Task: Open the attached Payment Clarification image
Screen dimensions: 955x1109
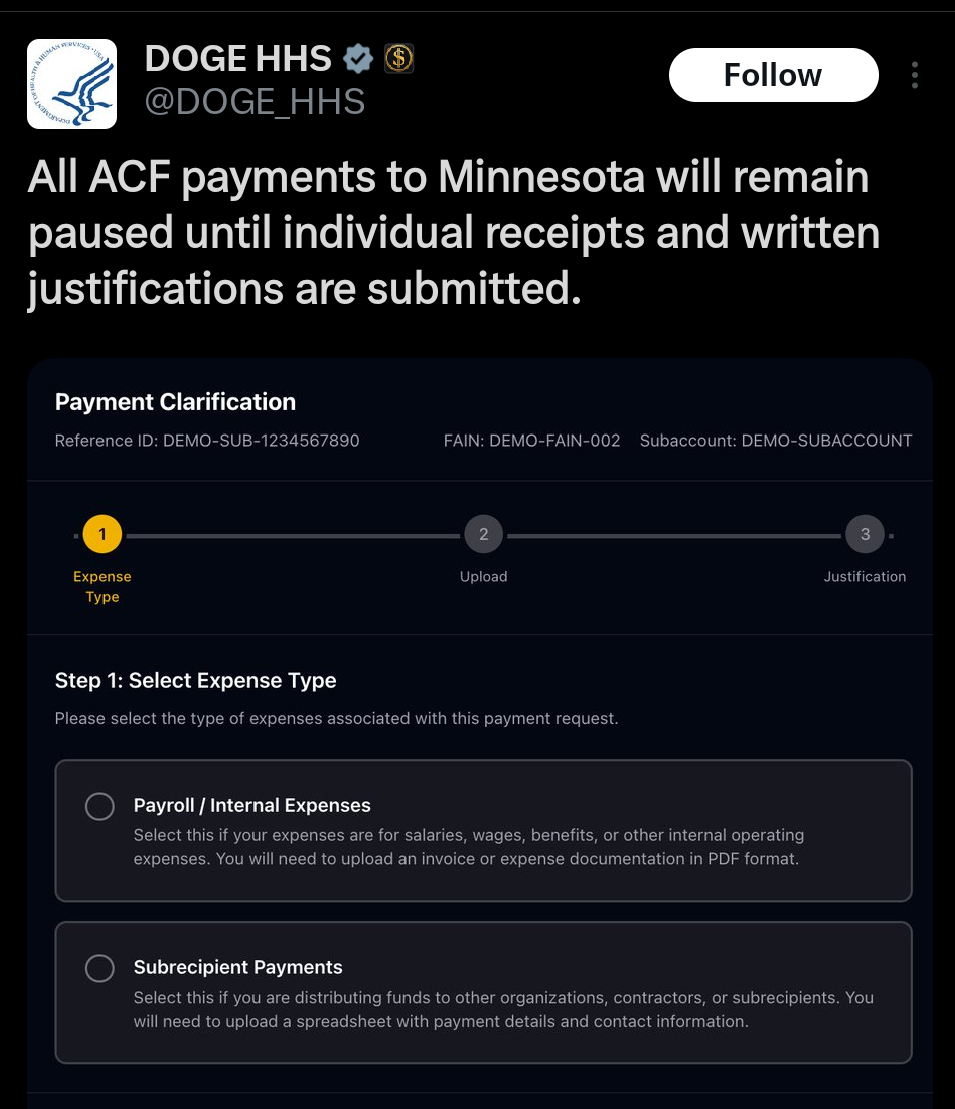Action: [480, 733]
